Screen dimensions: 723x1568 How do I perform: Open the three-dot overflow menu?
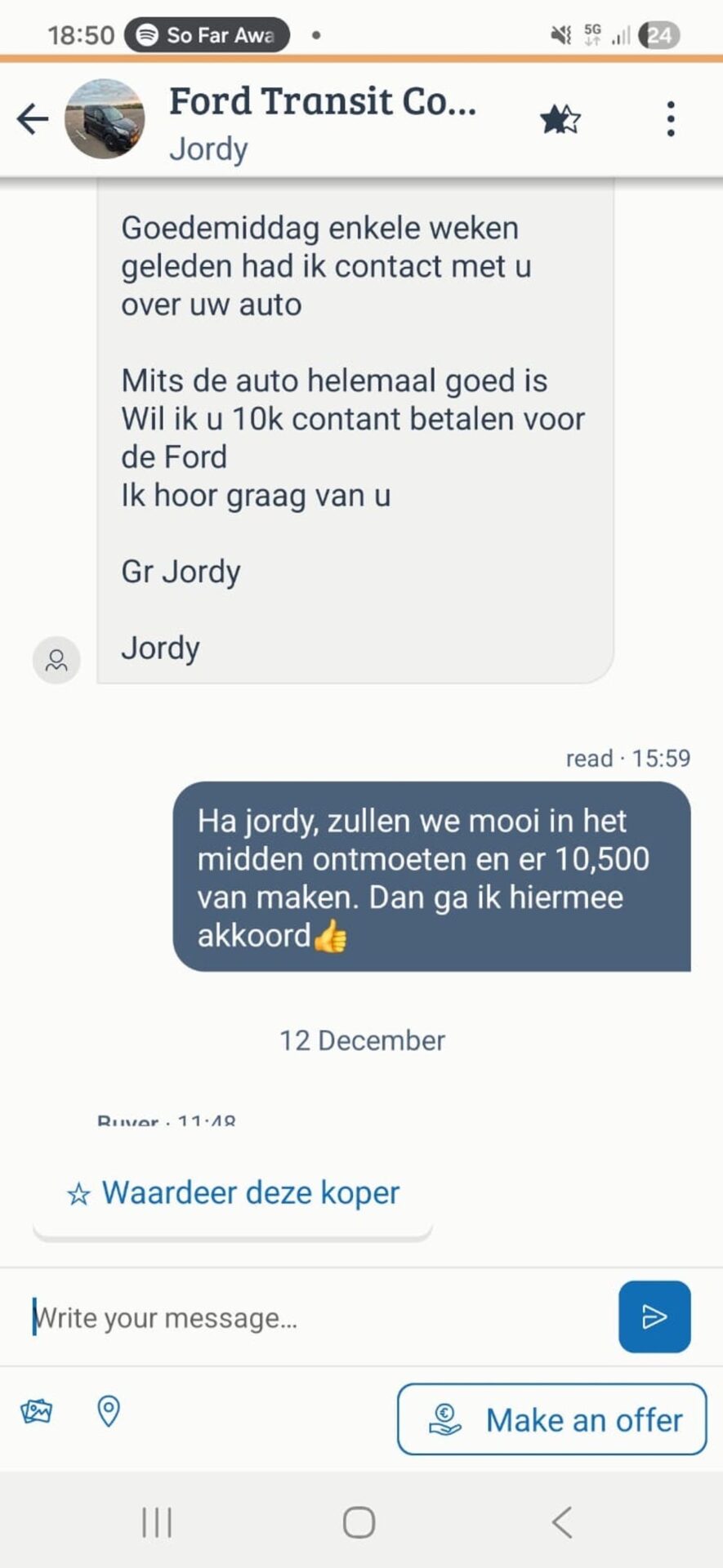click(x=670, y=119)
